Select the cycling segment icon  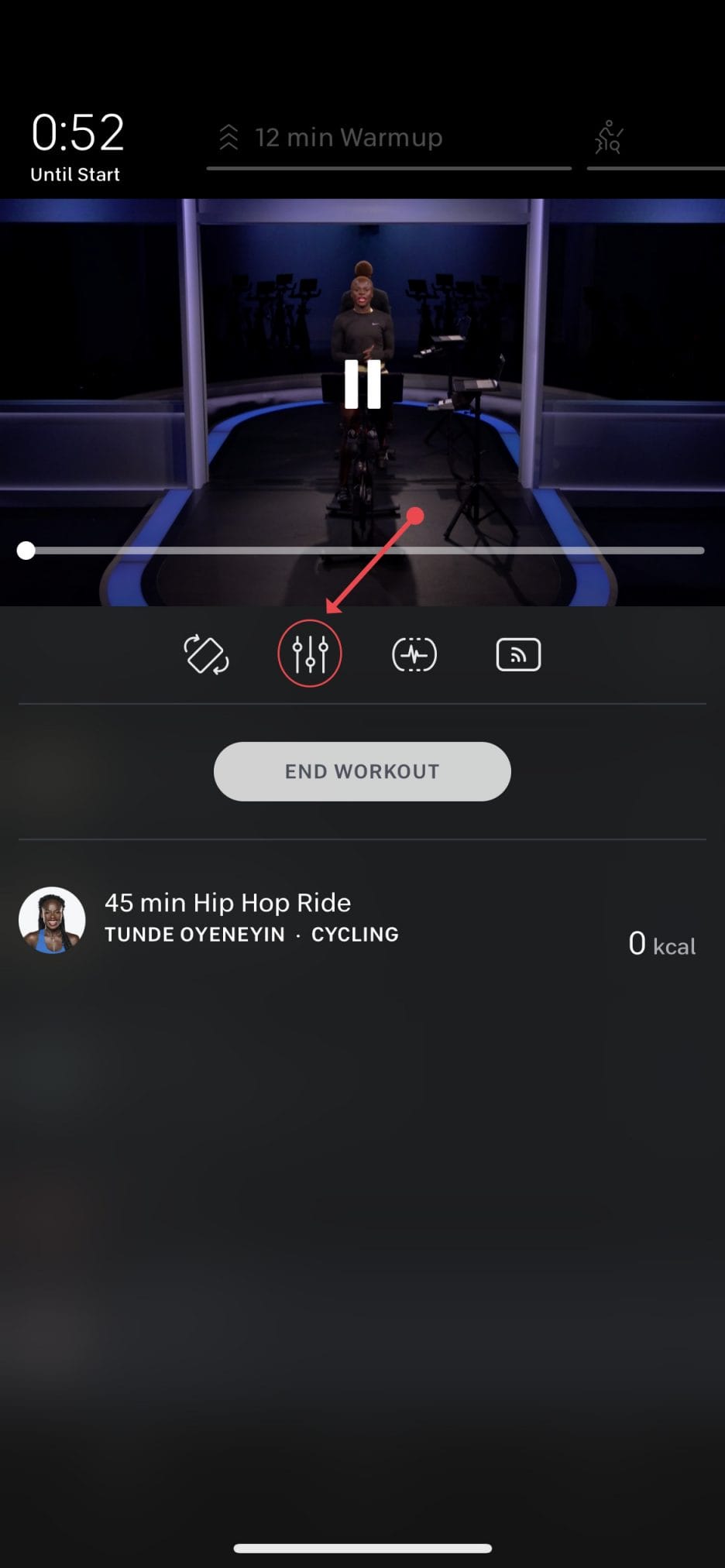(x=609, y=138)
